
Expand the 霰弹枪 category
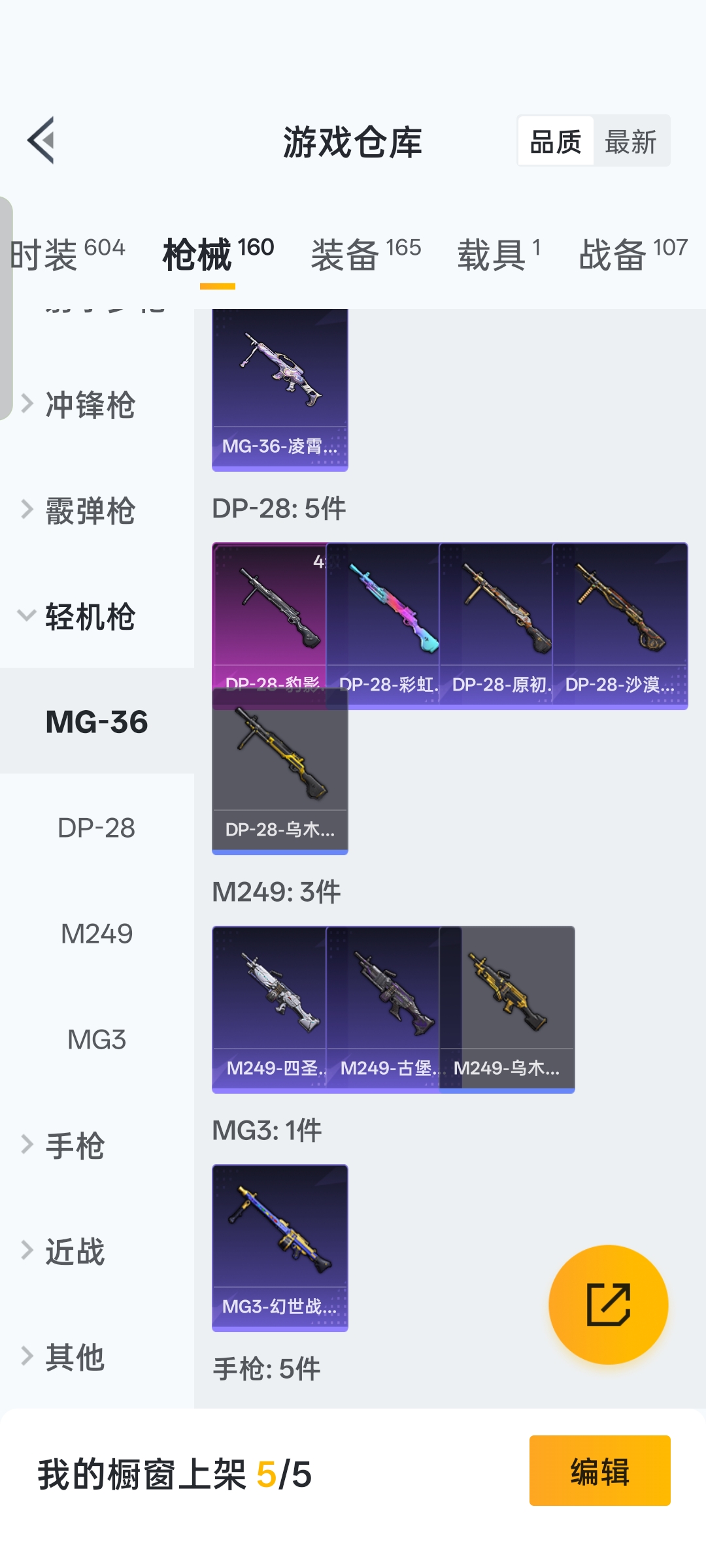click(90, 510)
